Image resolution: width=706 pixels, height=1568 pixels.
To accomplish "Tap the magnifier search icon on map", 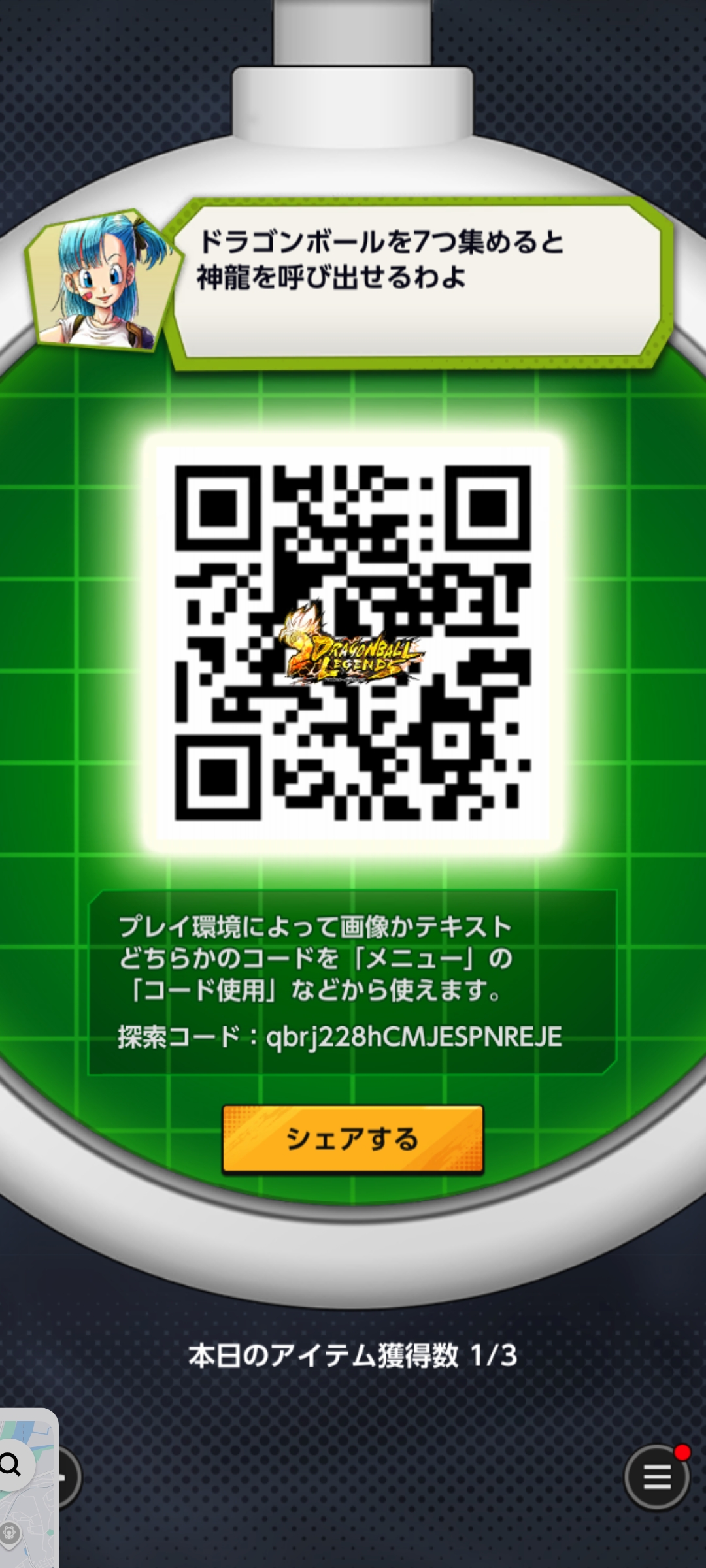I will (x=12, y=1464).
